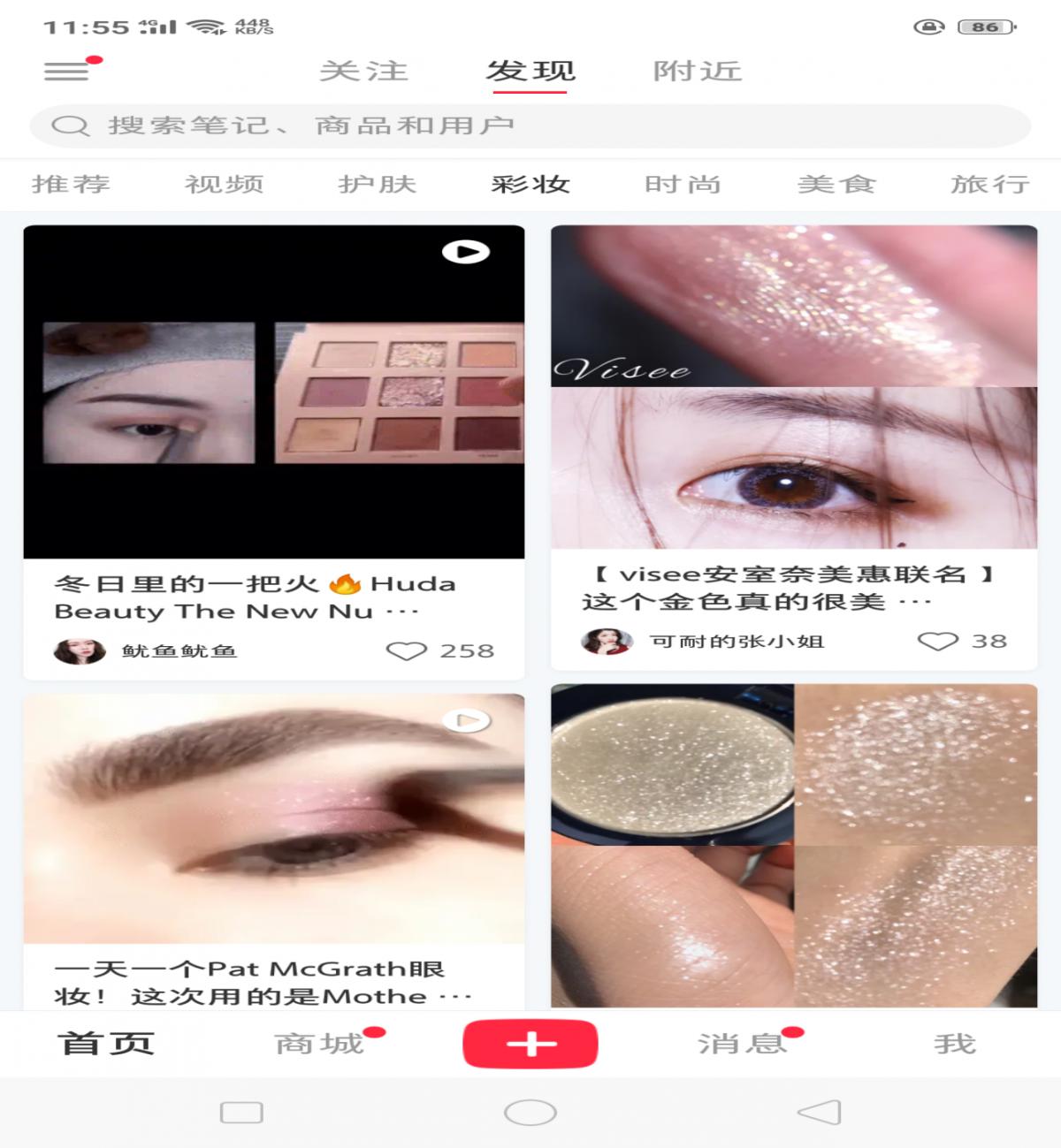Select the 旅行 category
Screen dimensions: 1061x1148
click(x=989, y=184)
